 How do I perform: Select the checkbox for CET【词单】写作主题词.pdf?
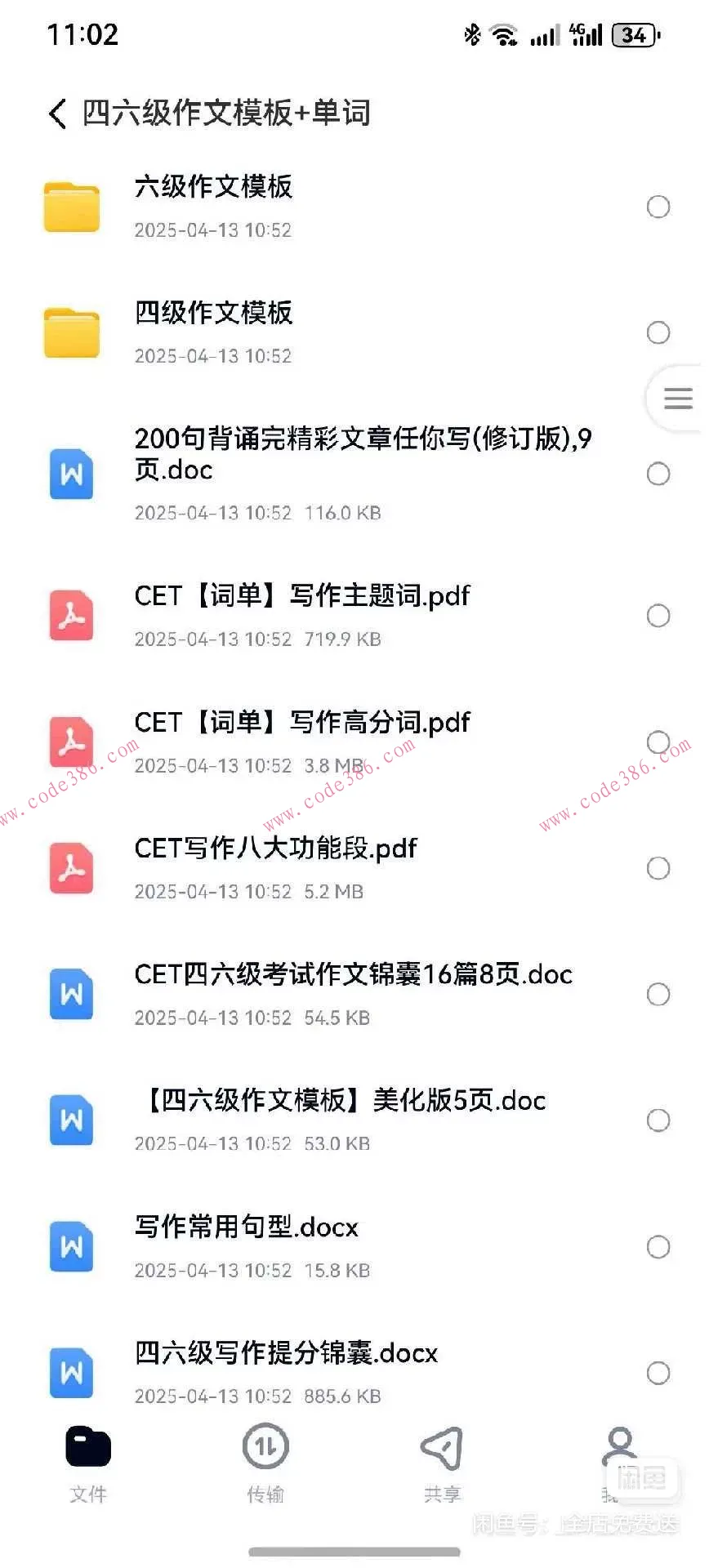click(658, 616)
